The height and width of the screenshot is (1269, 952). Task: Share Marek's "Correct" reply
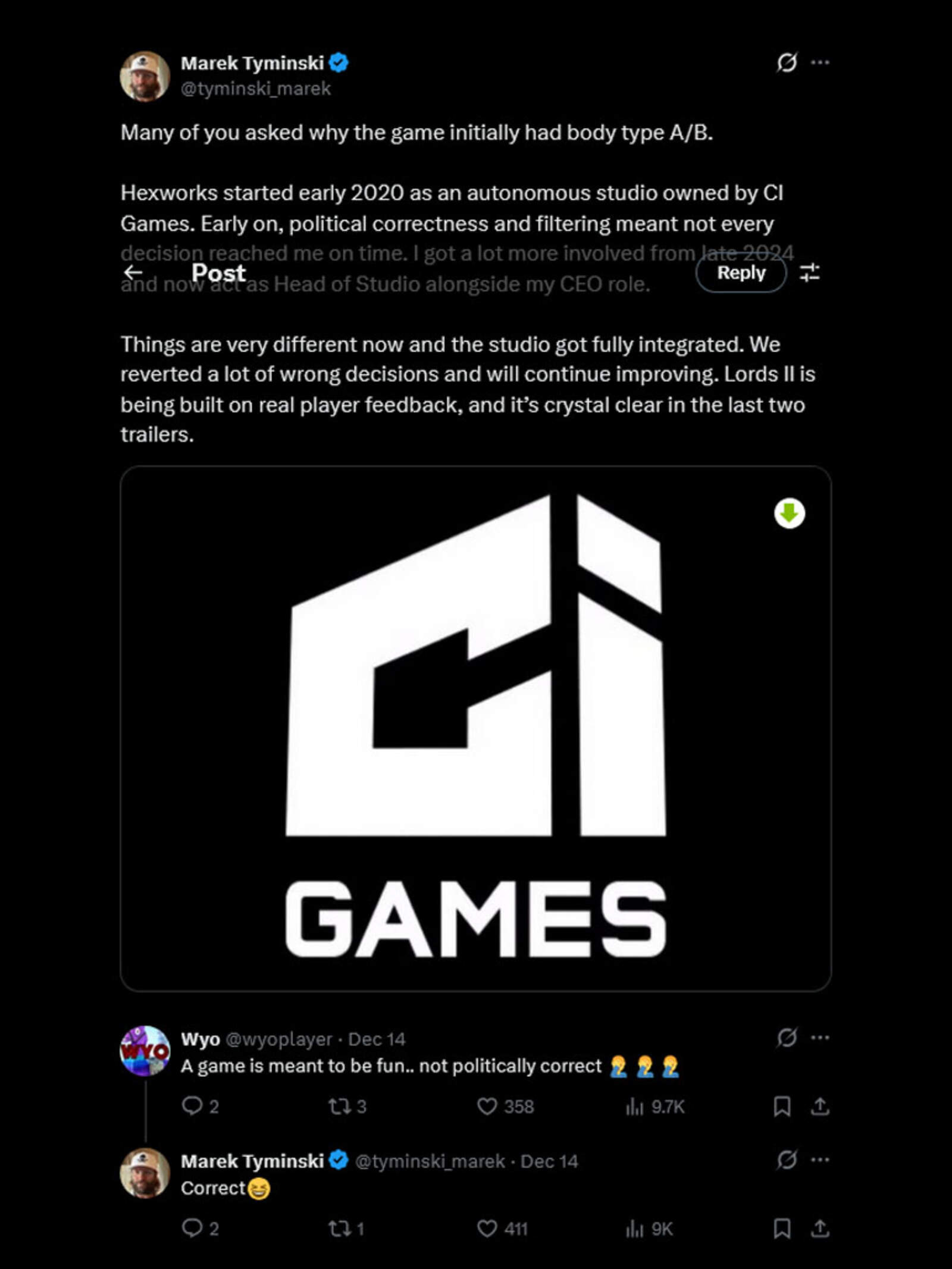820,1229
